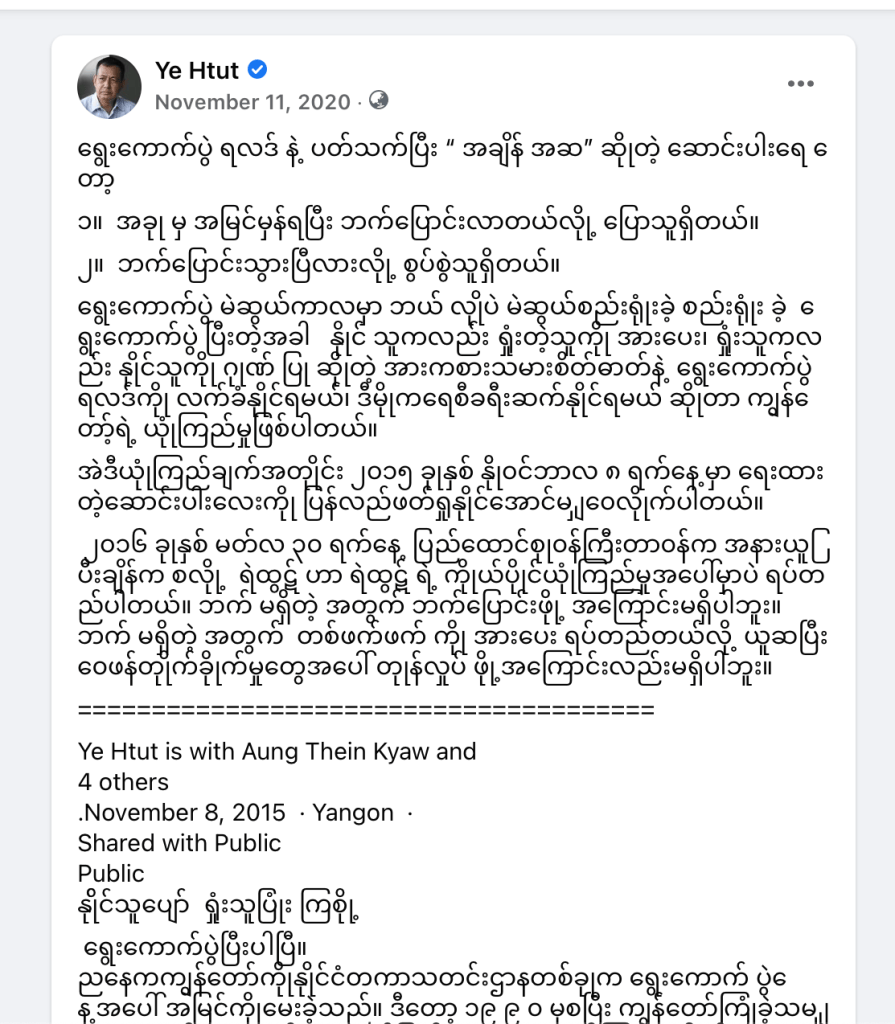Open Ye Htut's profile picture
This screenshot has height=1024, width=895.
pos(109,86)
